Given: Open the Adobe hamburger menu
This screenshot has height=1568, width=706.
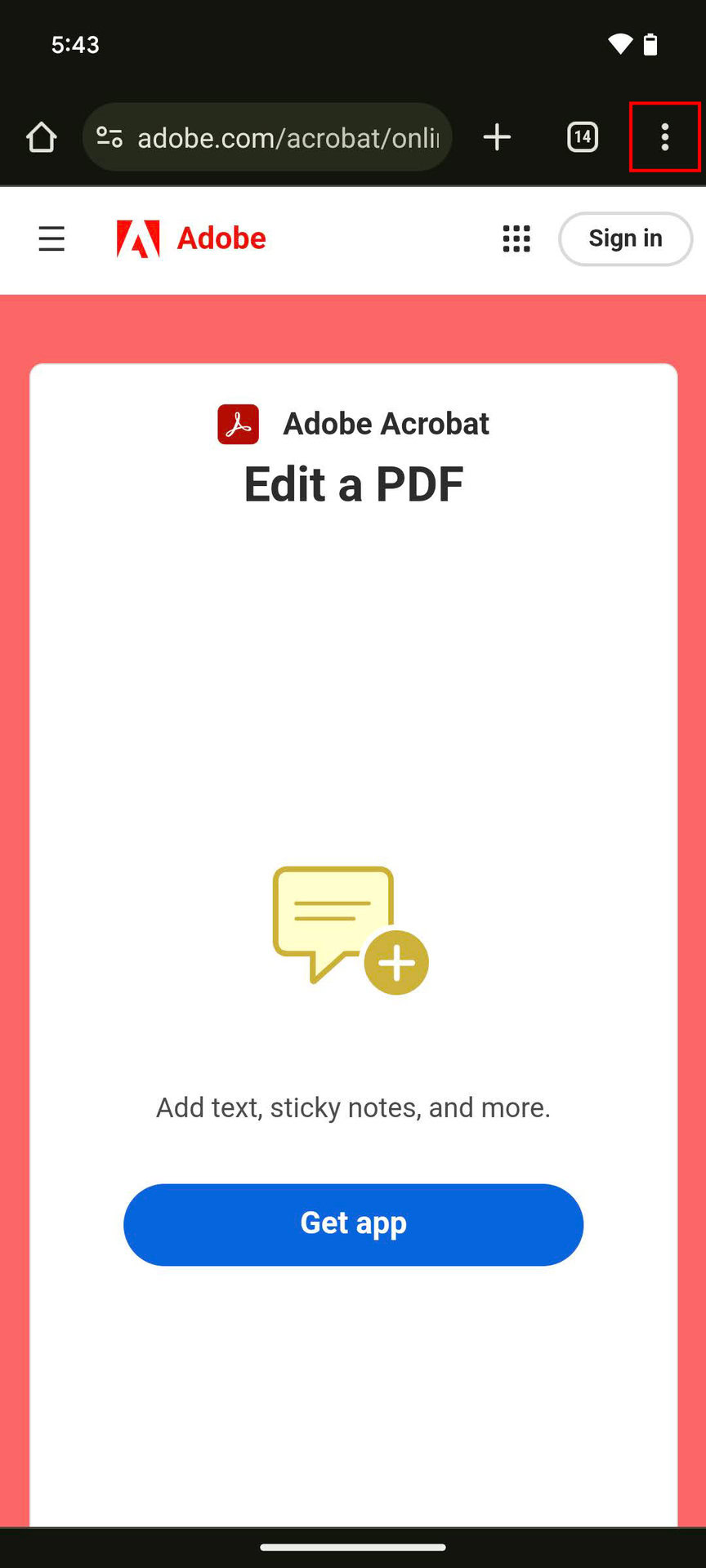Looking at the screenshot, I should (51, 238).
